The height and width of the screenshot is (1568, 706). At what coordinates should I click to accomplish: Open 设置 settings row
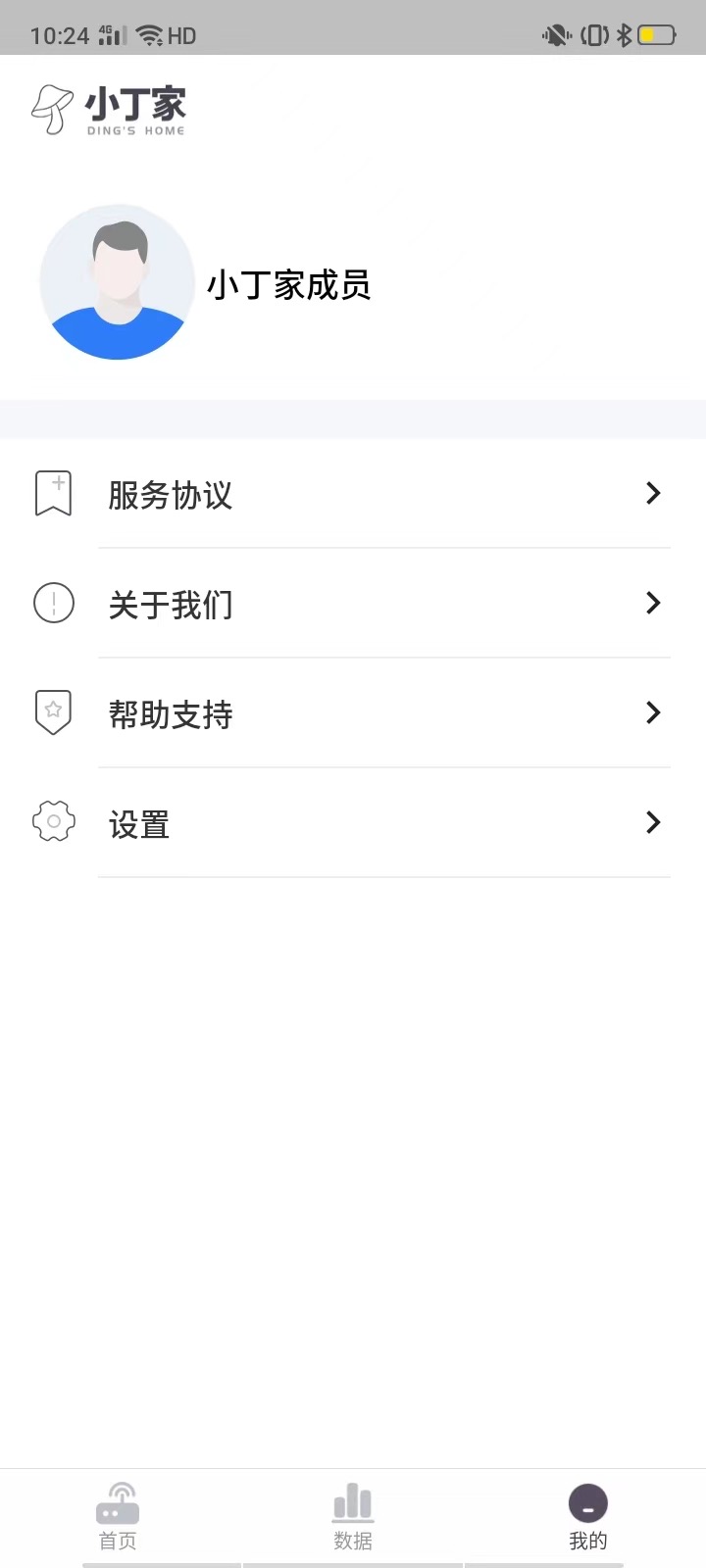[353, 823]
